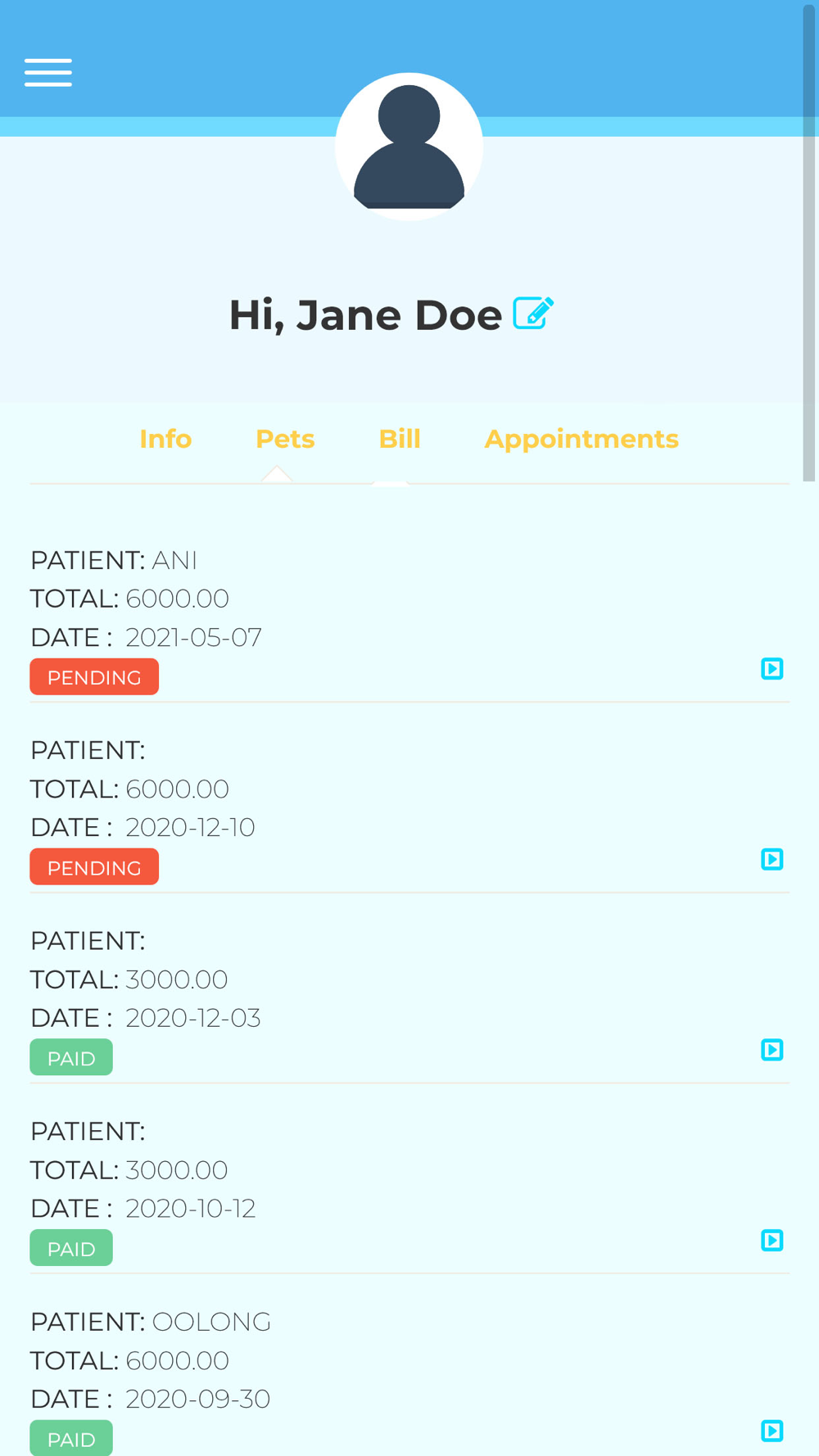This screenshot has height=1456, width=819.
Task: Select the Bill tab
Action: pos(400,439)
